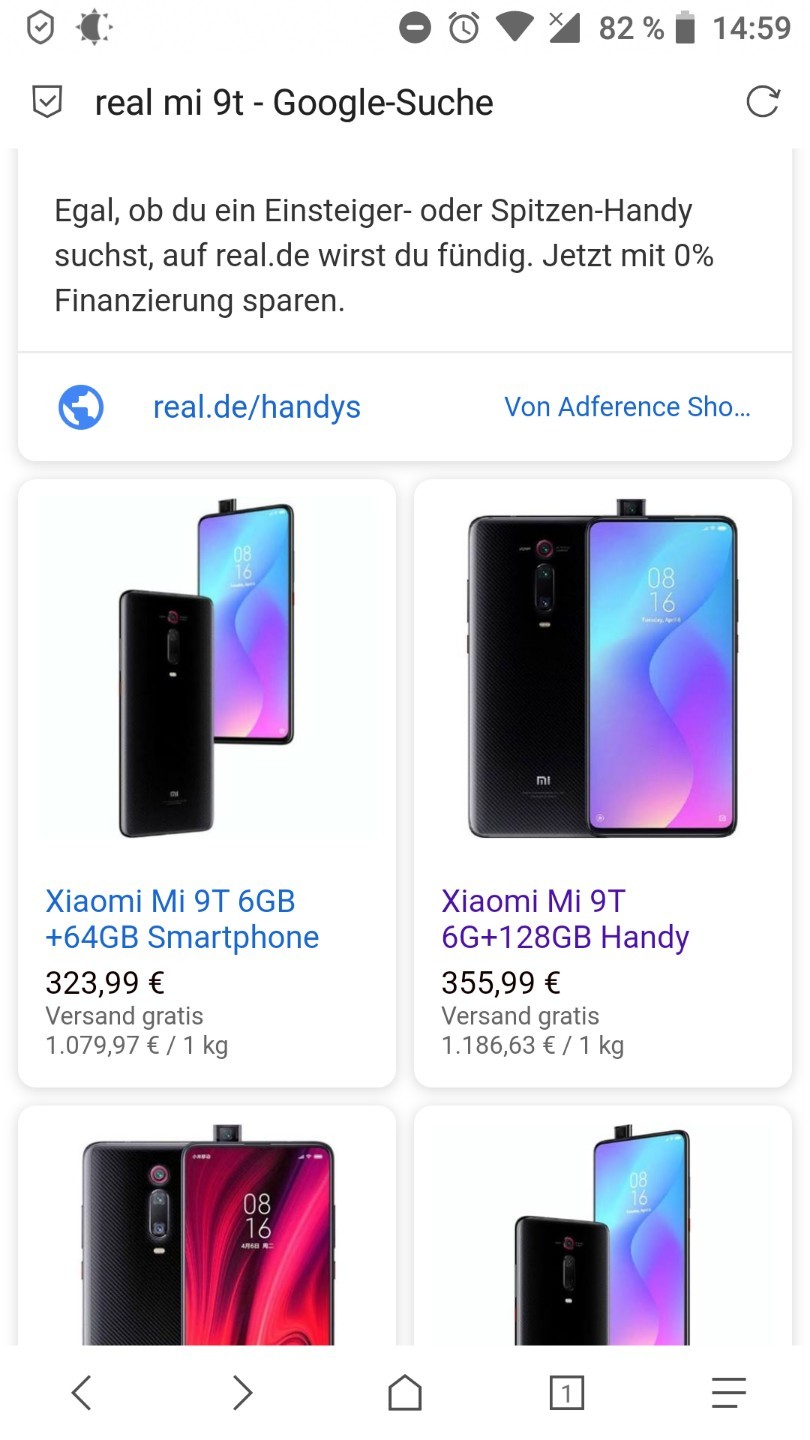Open the browser hamburger menu
Screen dimensions: 810x1440
coord(729,1392)
